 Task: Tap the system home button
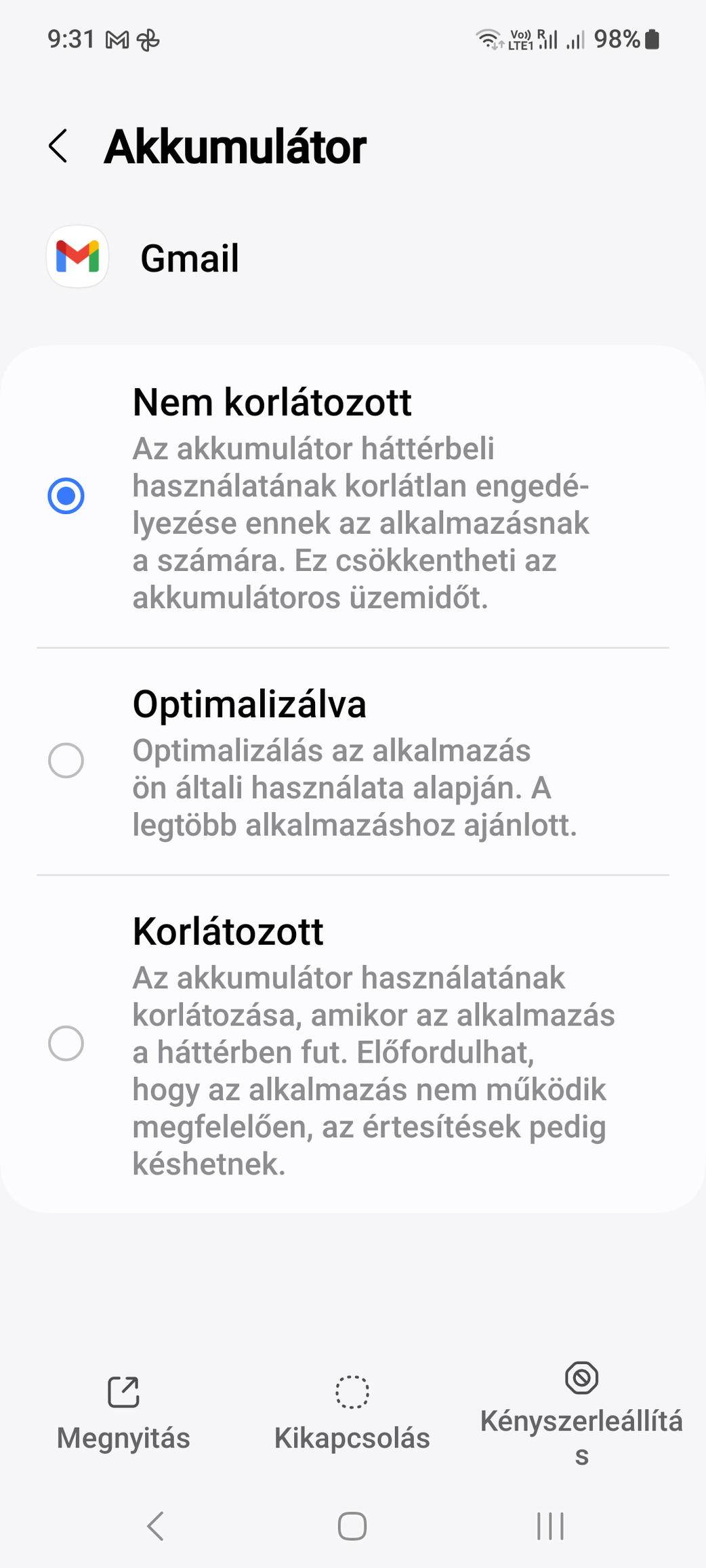(352, 1527)
